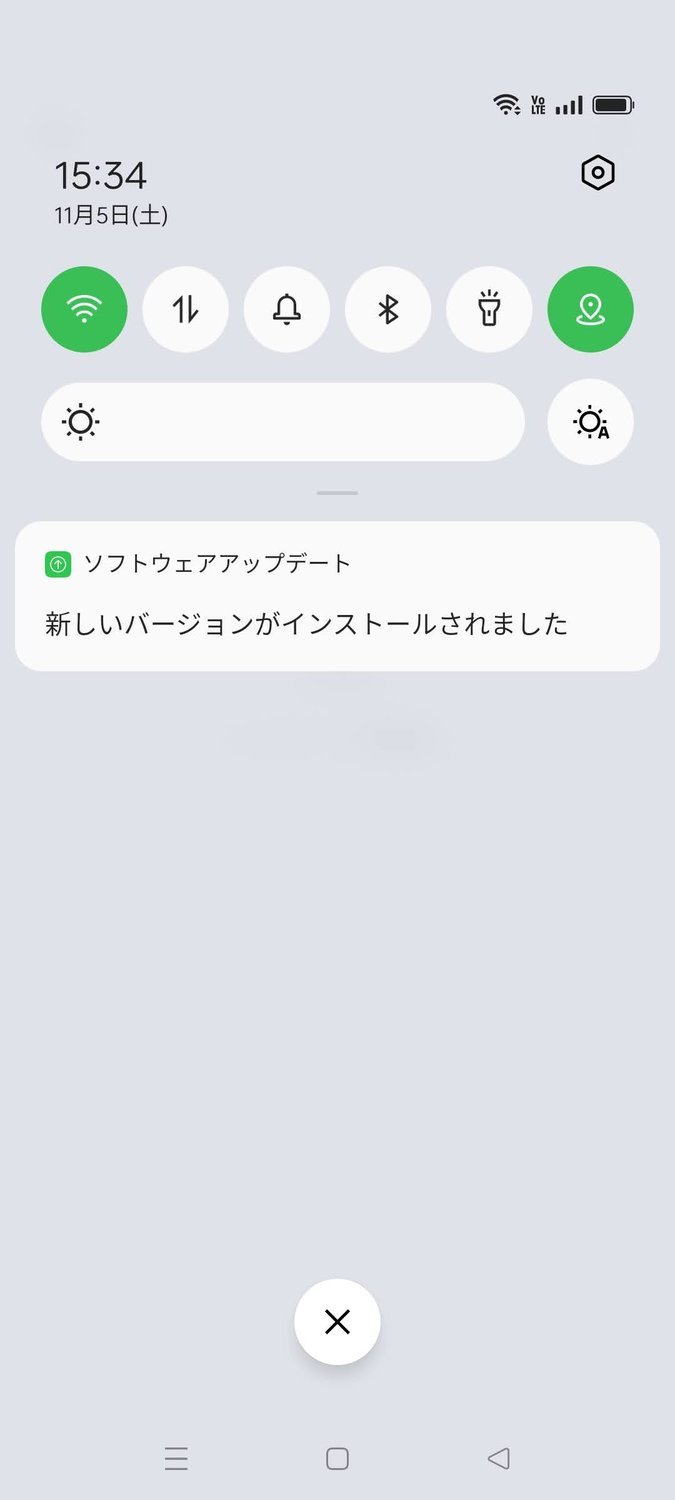Toggle the sound bell quick setting
This screenshot has width=675, height=1500.
[x=287, y=309]
